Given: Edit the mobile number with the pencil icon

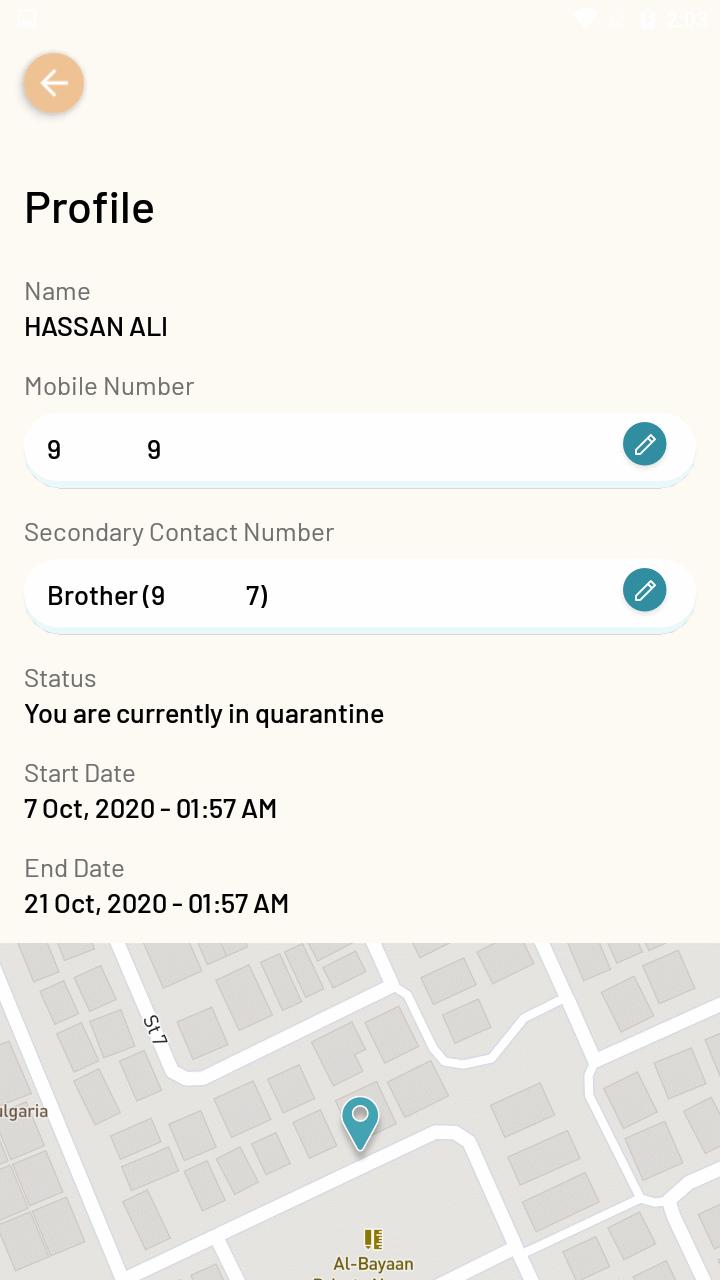Looking at the screenshot, I should tap(645, 444).
